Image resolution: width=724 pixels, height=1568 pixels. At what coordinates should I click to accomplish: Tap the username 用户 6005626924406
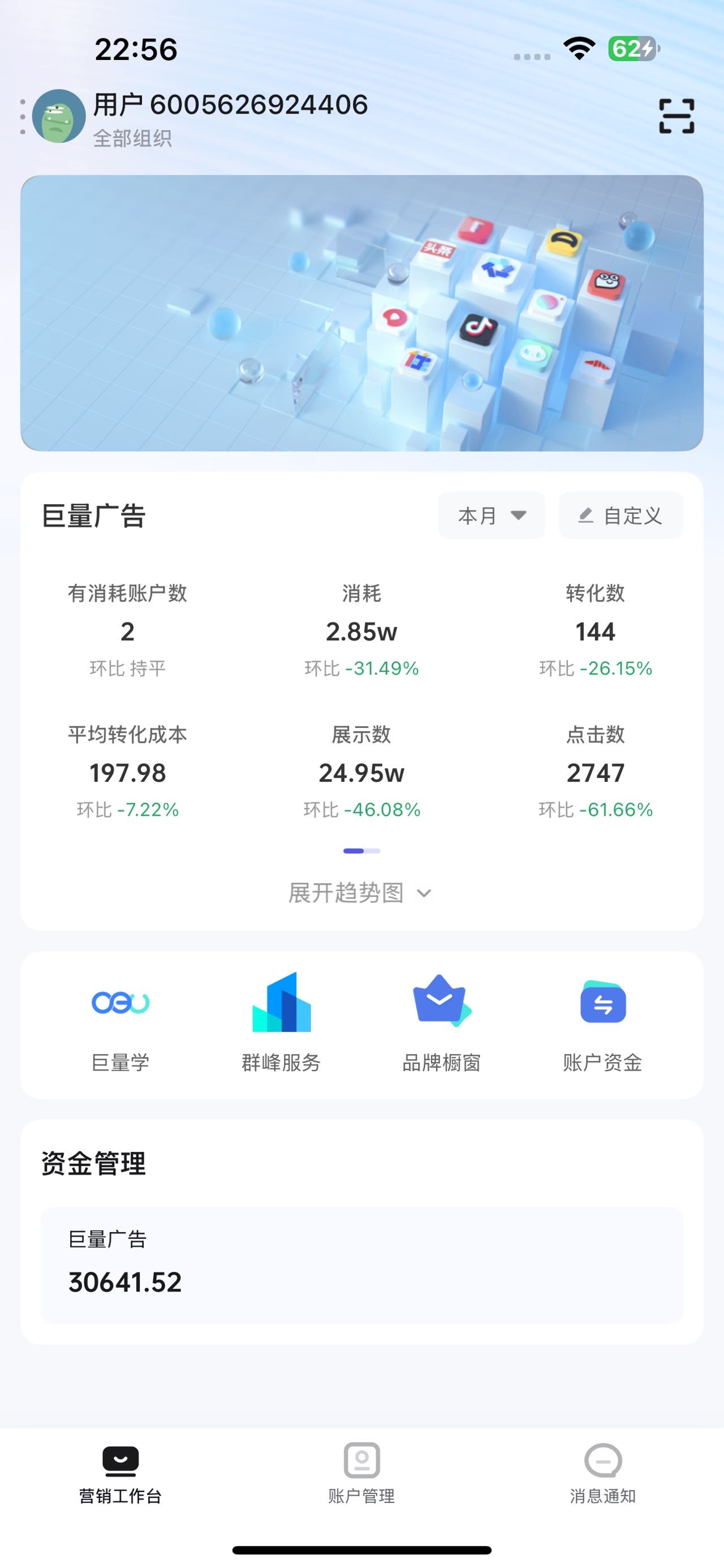click(x=230, y=103)
